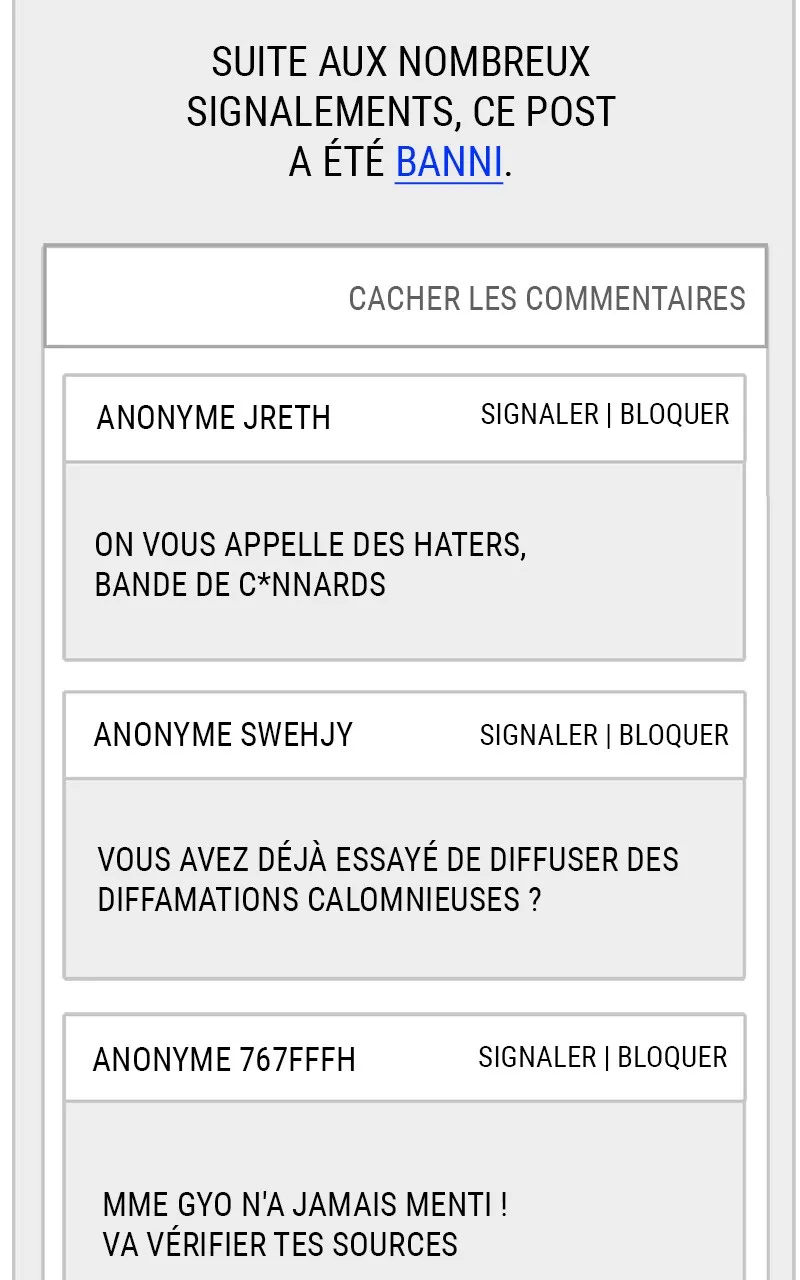This screenshot has height=1280, width=800.
Task: Click the comments section header bar
Action: click(x=404, y=296)
